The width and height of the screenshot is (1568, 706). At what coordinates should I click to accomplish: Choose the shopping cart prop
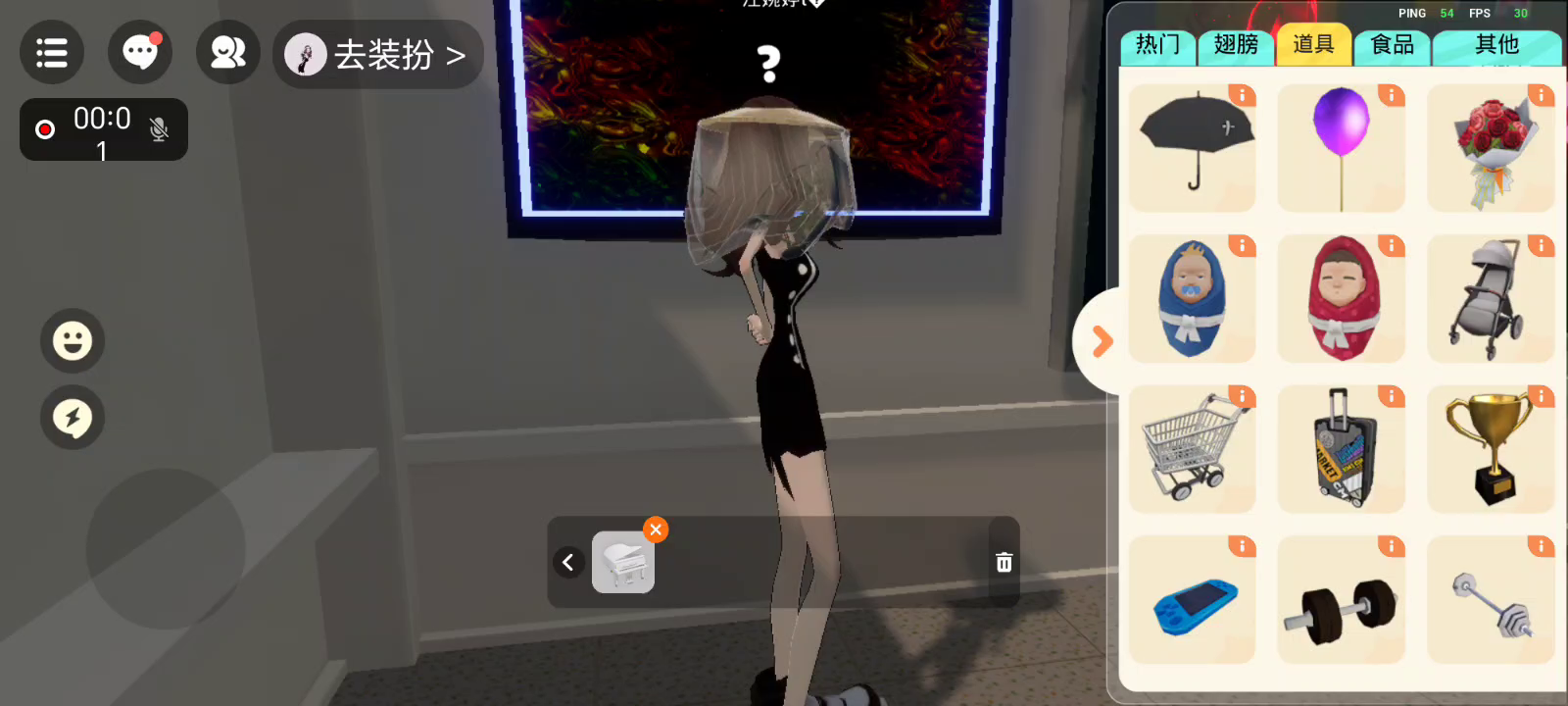pos(1193,449)
